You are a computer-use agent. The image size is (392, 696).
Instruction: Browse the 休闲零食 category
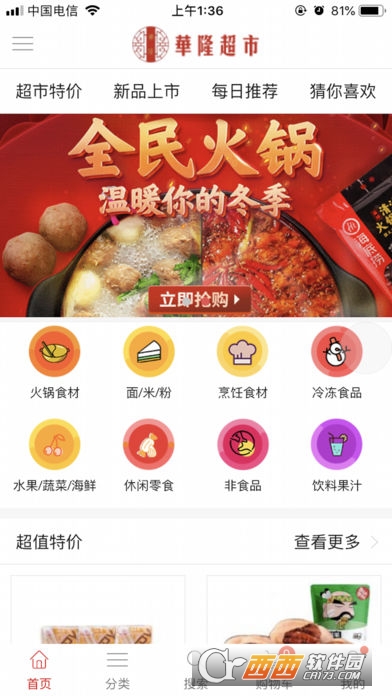pyautogui.click(x=149, y=456)
